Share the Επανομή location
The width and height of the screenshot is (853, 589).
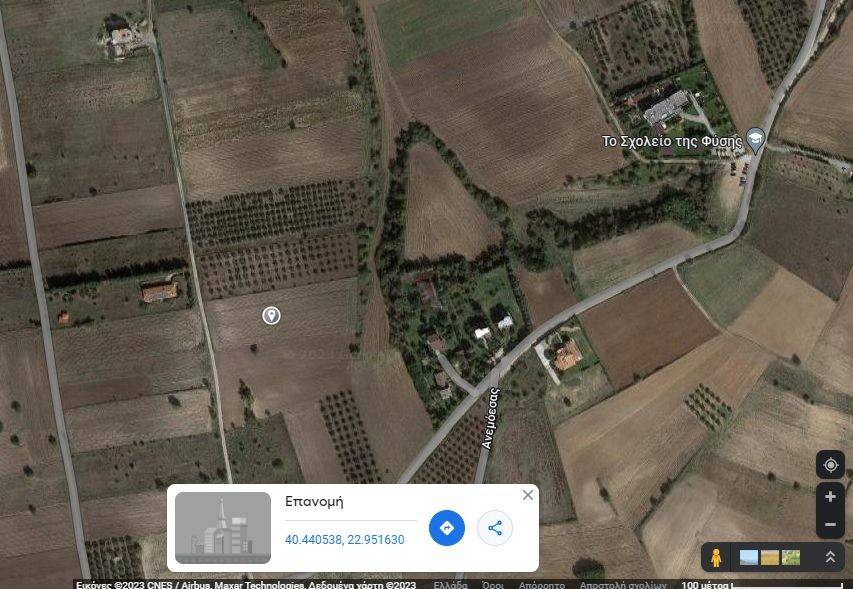495,528
